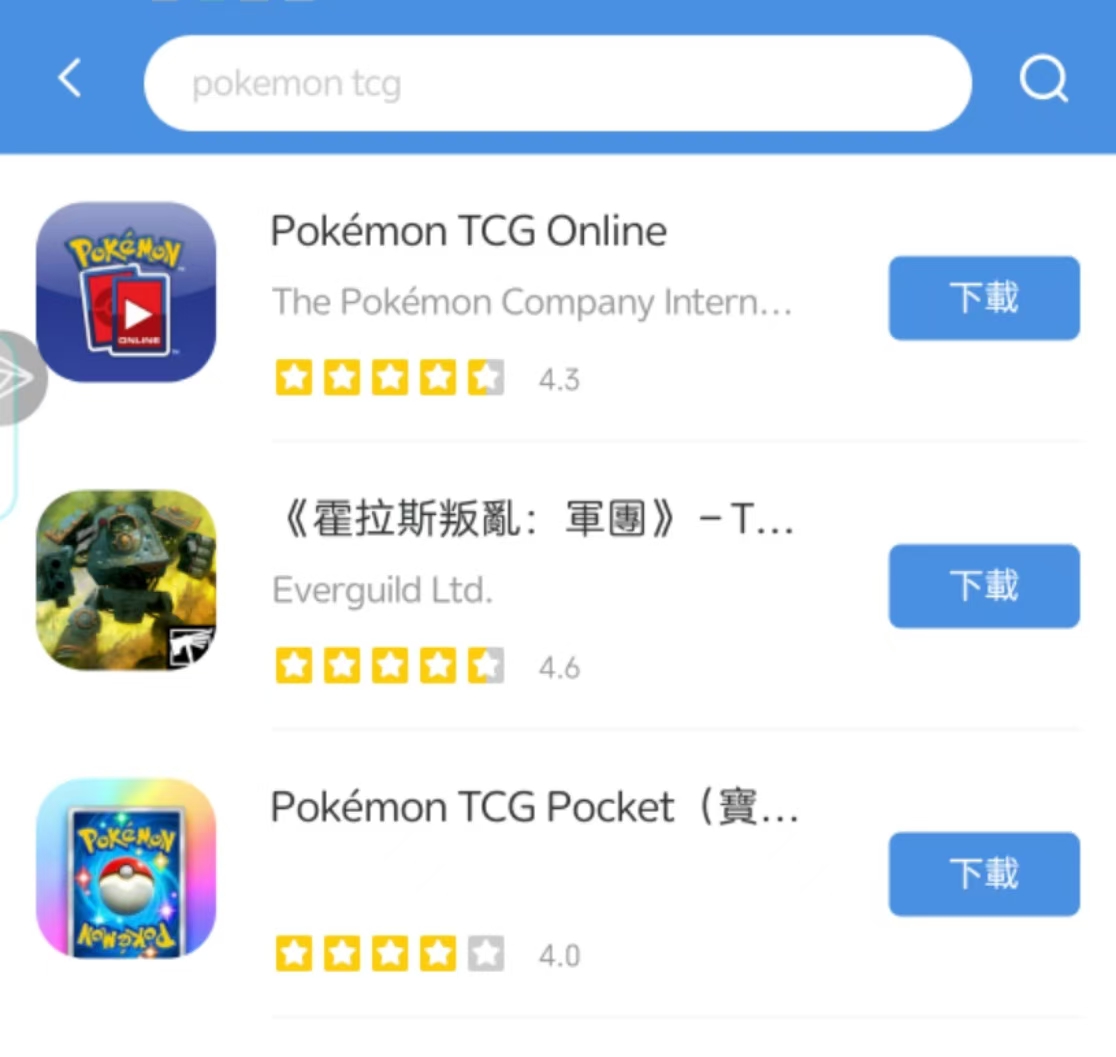This screenshot has height=1057, width=1116.
Task: Run search with the magnifier icon
Action: click(1043, 79)
